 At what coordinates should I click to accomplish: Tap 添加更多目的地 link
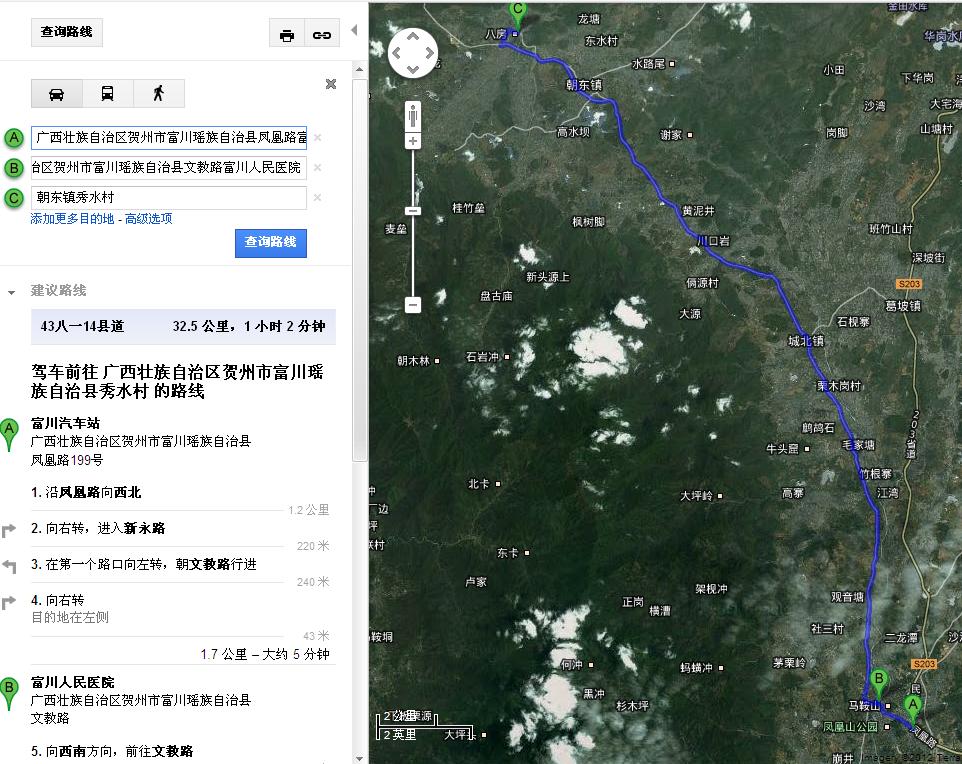click(72, 218)
